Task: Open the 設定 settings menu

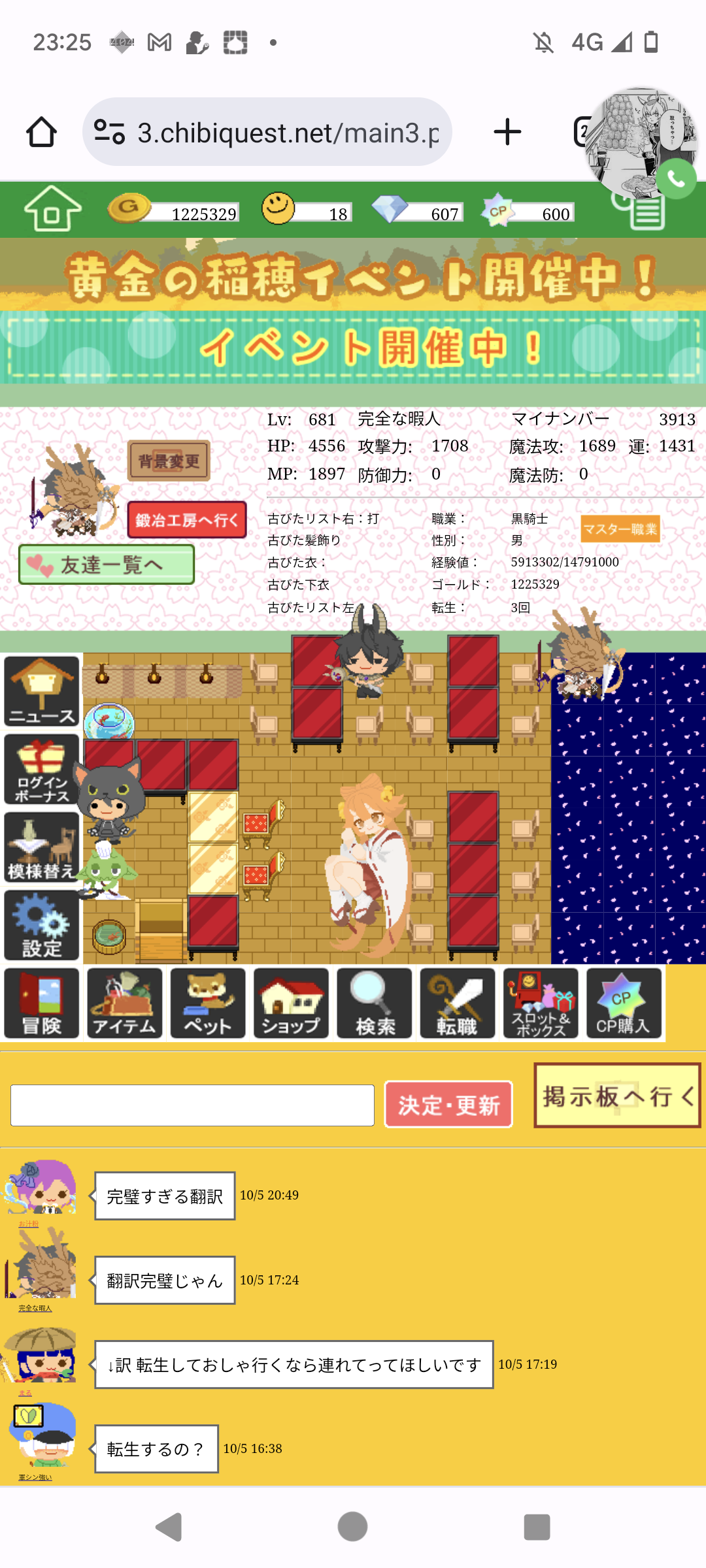Action: click(x=42, y=925)
